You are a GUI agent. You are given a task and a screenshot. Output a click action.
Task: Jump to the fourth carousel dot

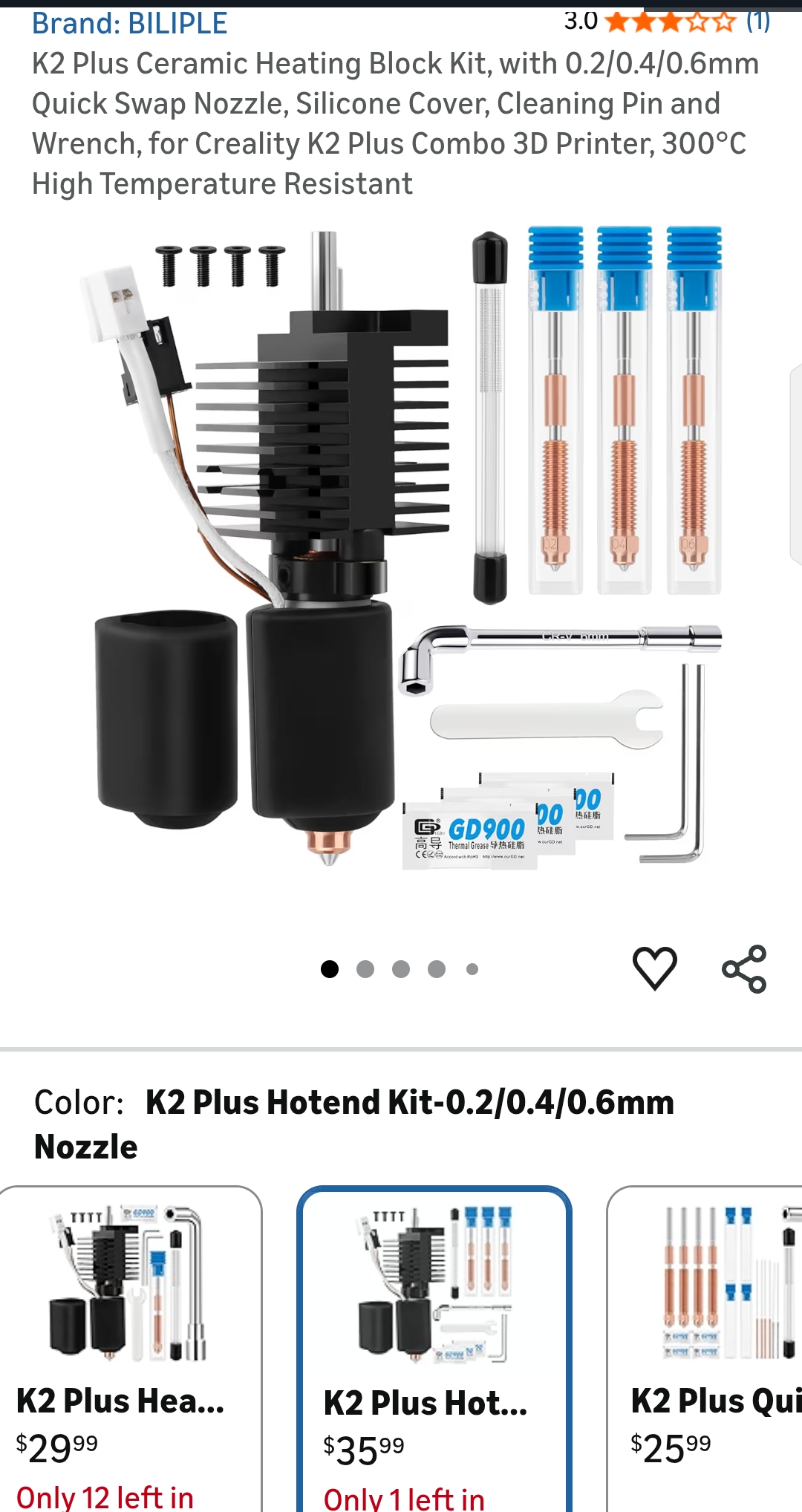tap(435, 968)
